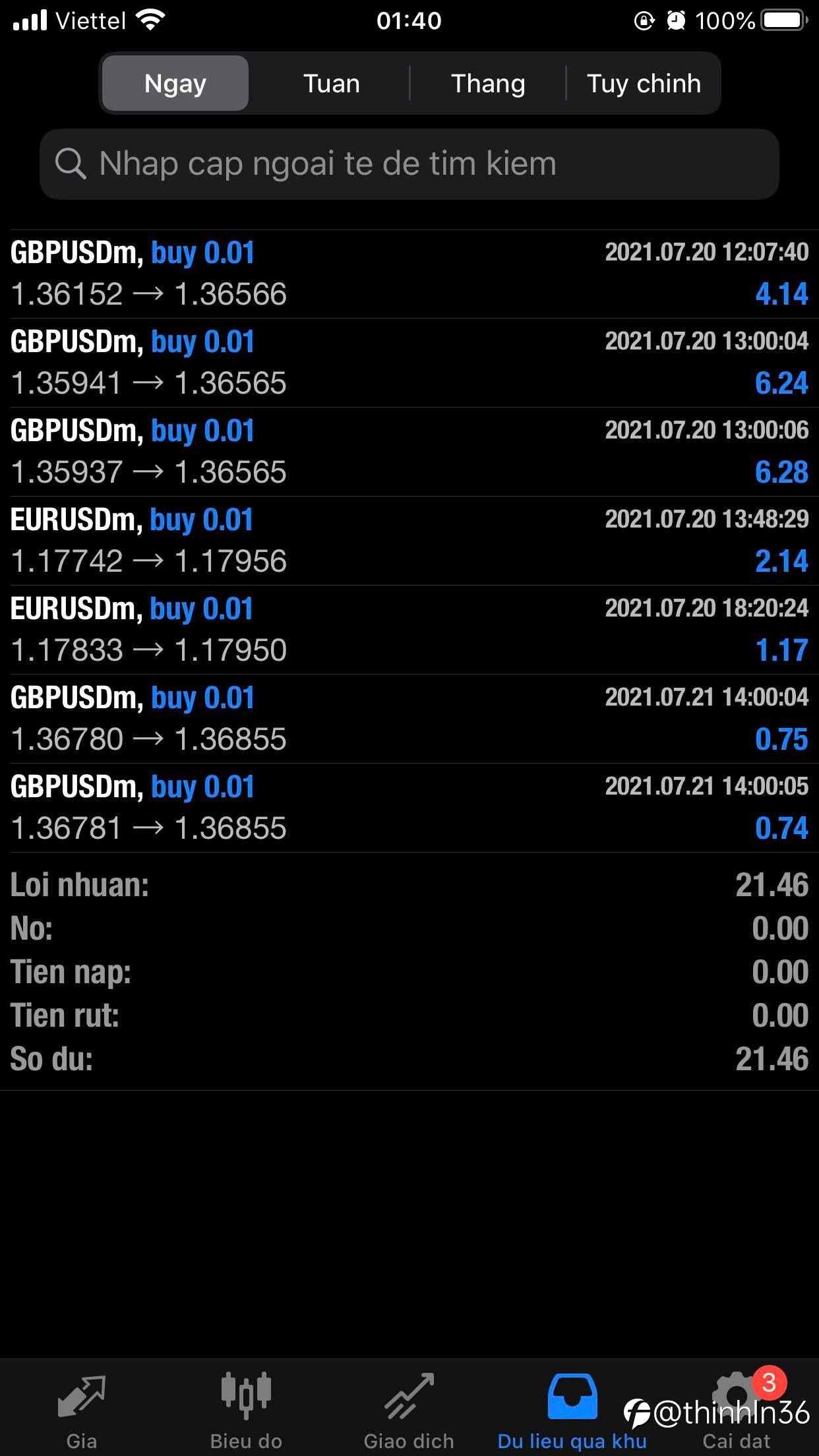Select the Ngay period segment
This screenshot has width=819, height=1456.
[x=175, y=84]
